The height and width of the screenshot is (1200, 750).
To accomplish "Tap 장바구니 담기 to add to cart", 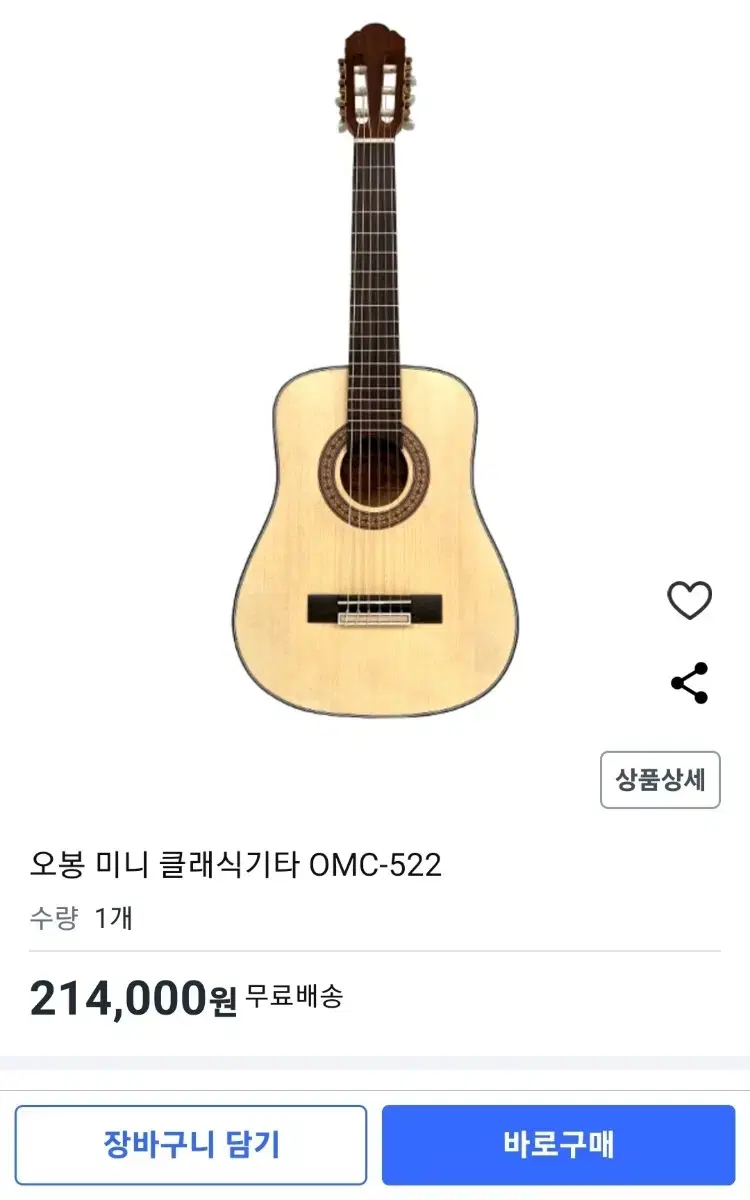I will 191,1145.
